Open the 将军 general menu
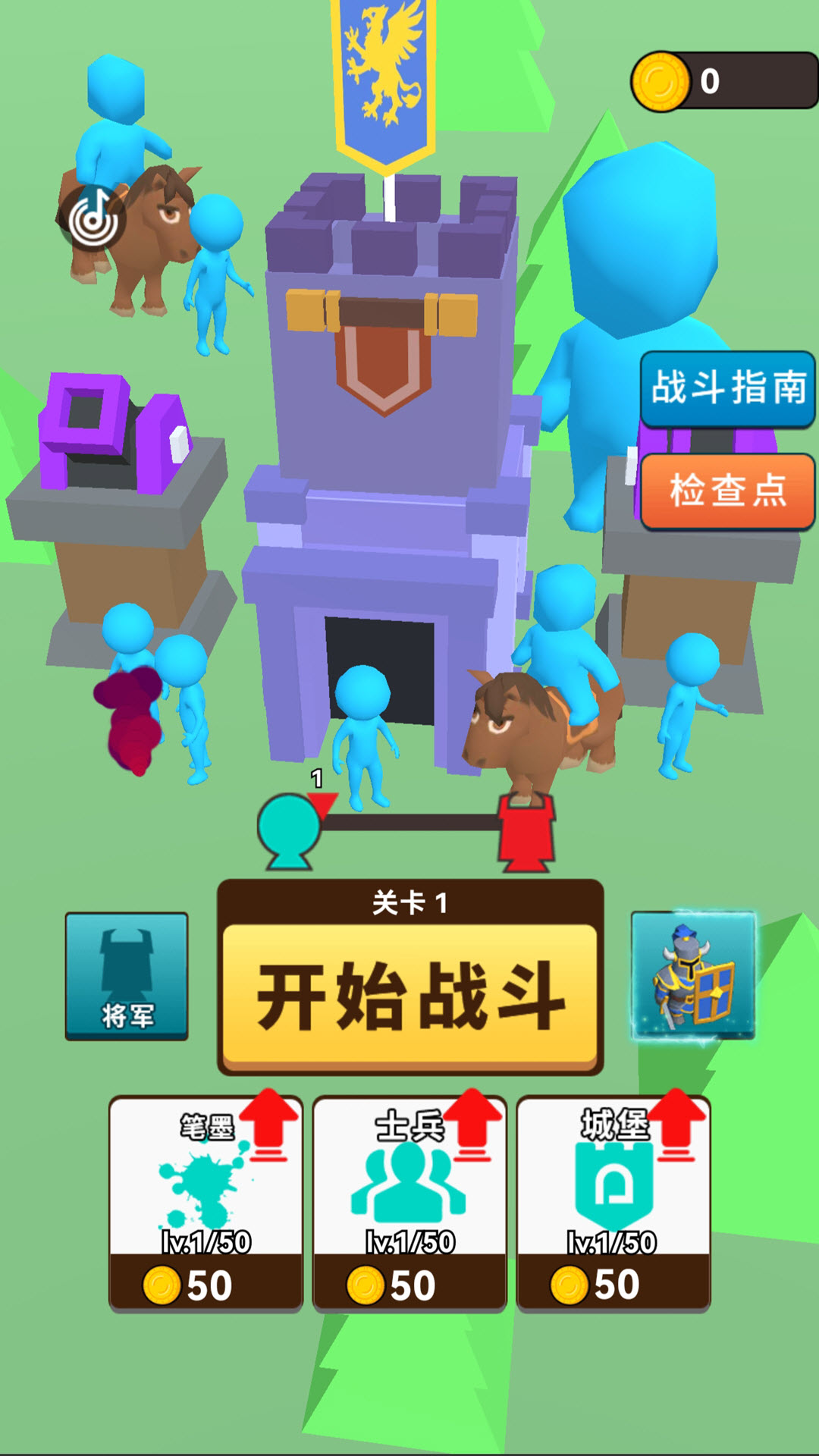The image size is (819, 1456). point(127,975)
